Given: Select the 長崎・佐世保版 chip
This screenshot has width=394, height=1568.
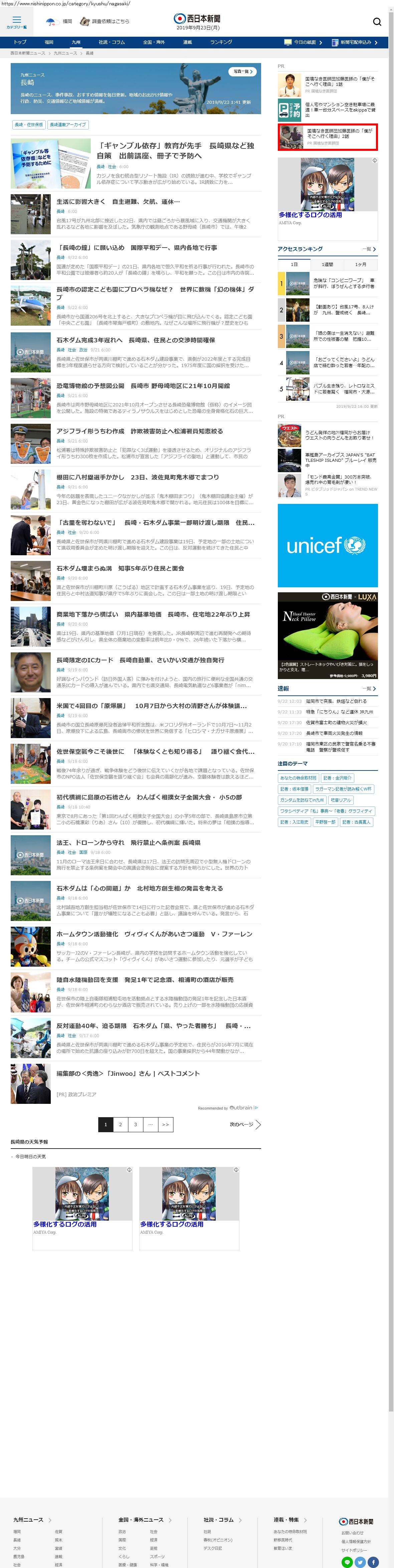Looking at the screenshot, I should click(x=29, y=124).
